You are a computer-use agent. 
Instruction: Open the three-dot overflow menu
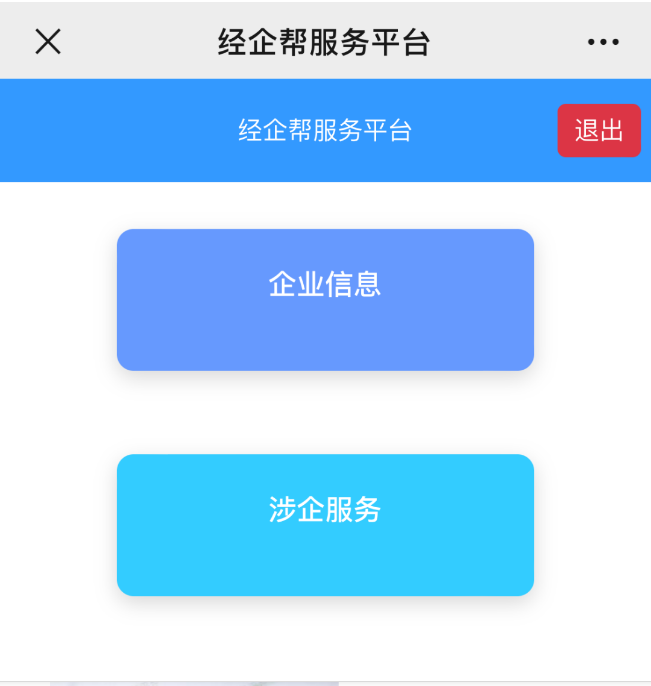point(603,42)
